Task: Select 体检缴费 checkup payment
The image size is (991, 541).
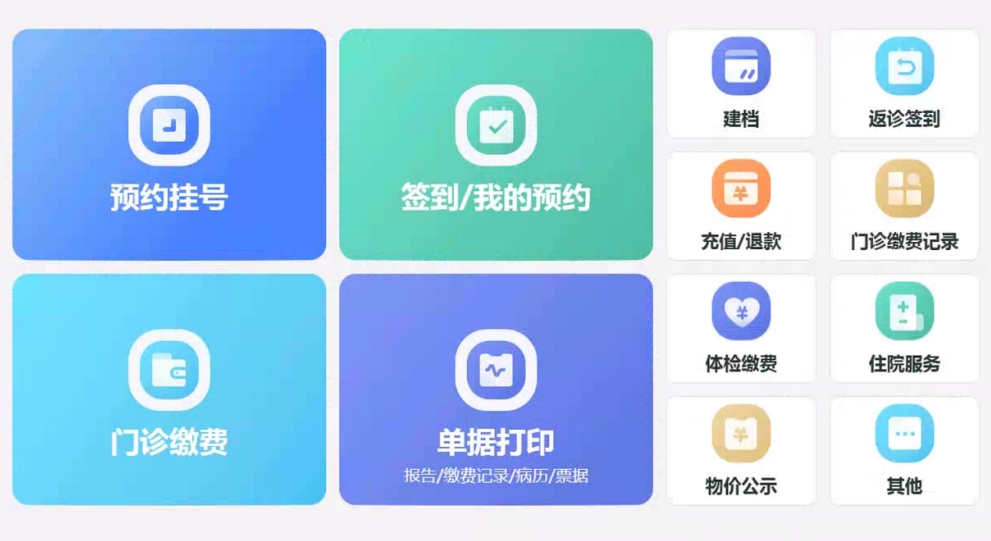Action: (741, 328)
